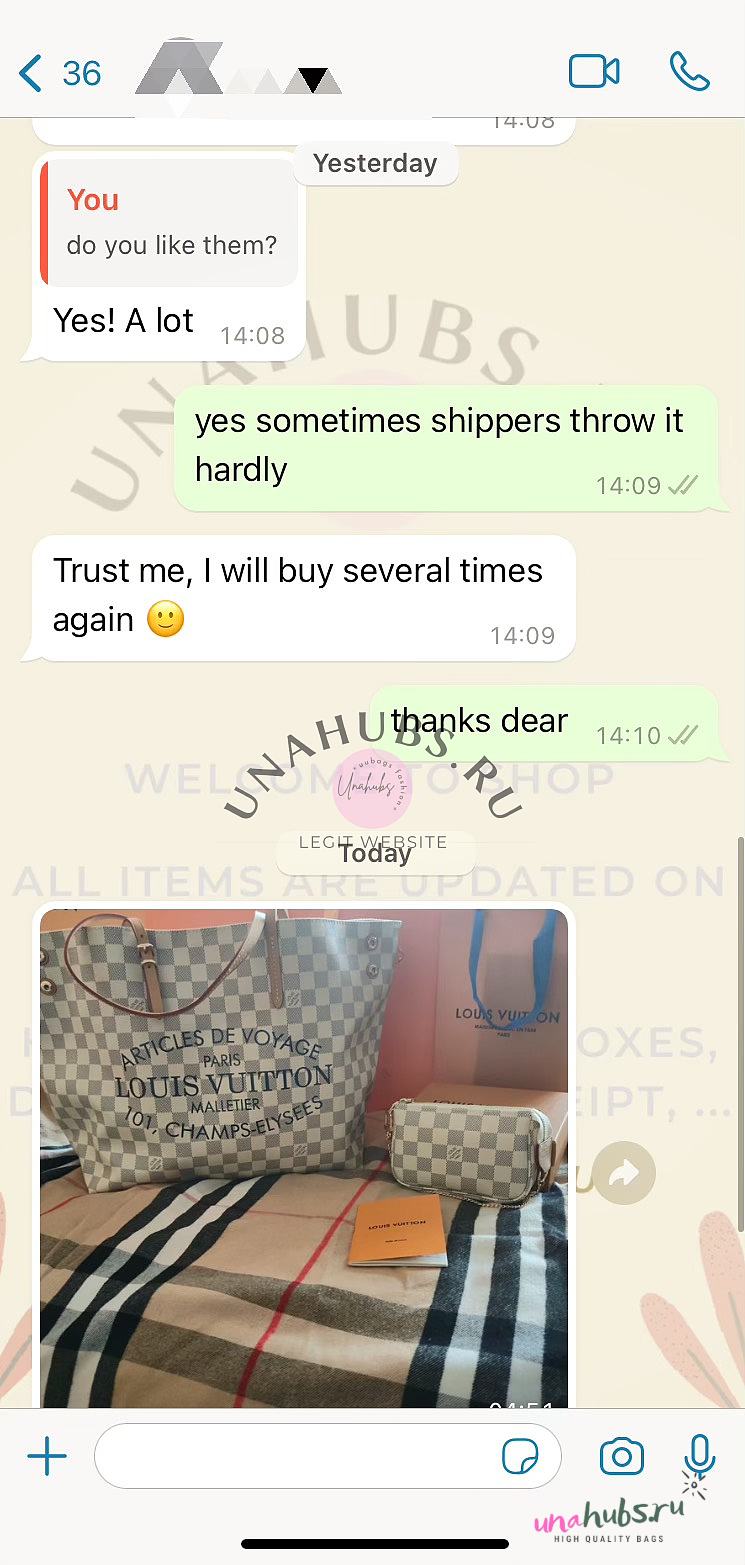Forward the received bag video
The width and height of the screenshot is (745, 1565).
coord(624,1174)
